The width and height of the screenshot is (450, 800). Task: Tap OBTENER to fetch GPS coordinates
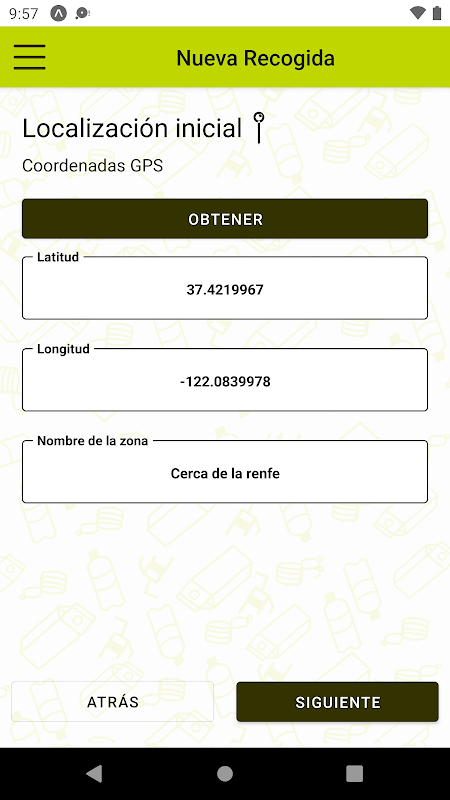point(225,219)
